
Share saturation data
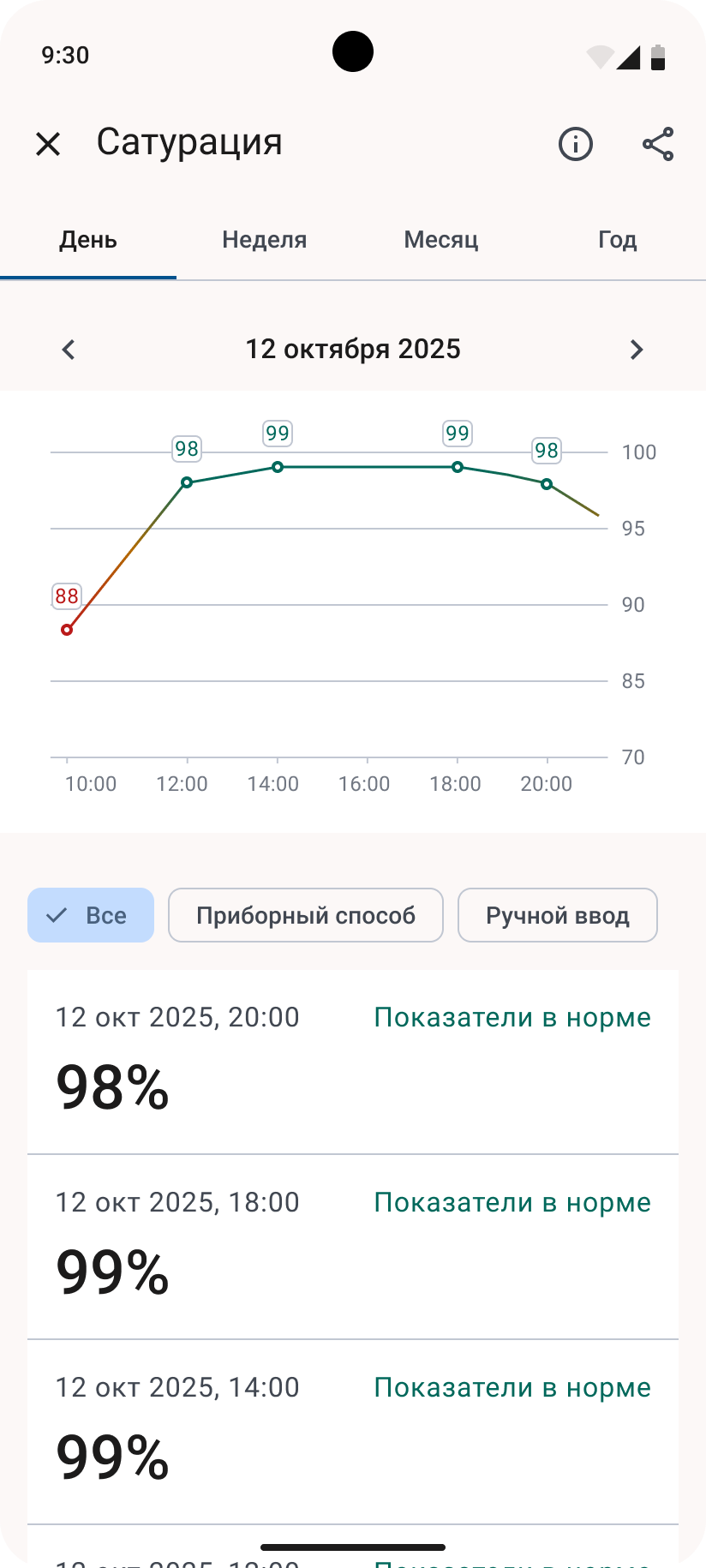[657, 144]
